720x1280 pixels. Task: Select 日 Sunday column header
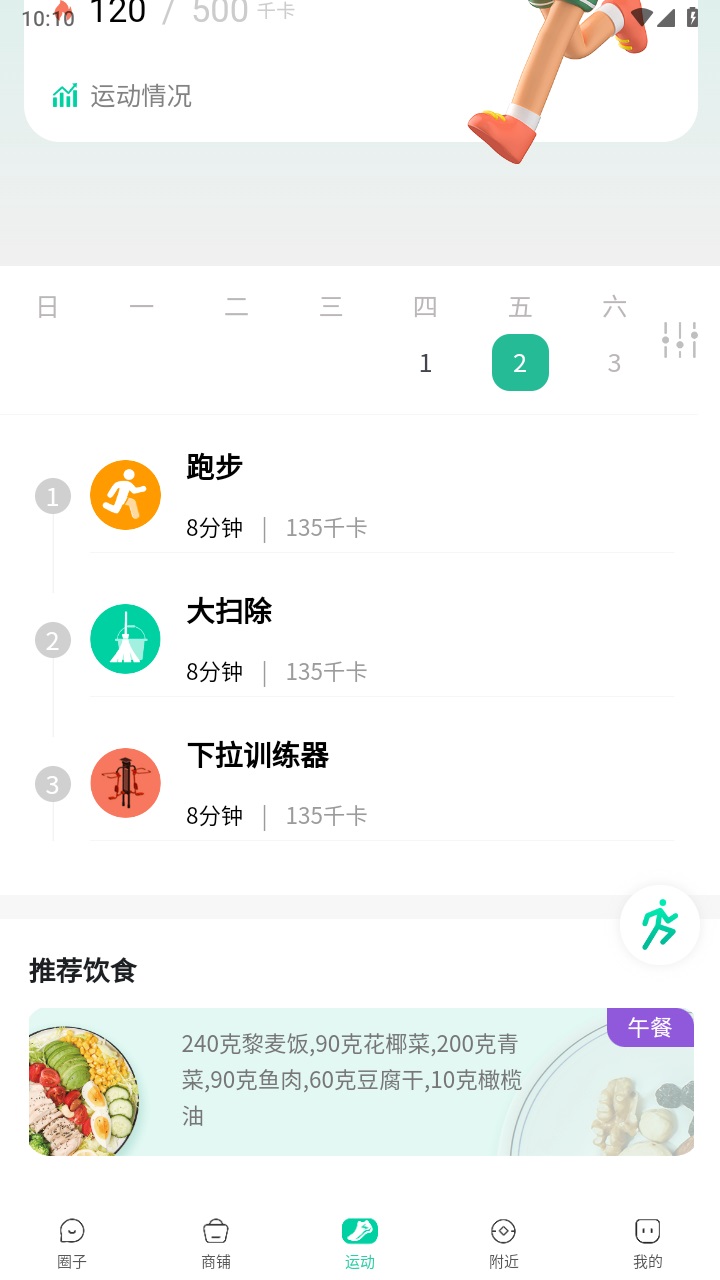(x=47, y=306)
